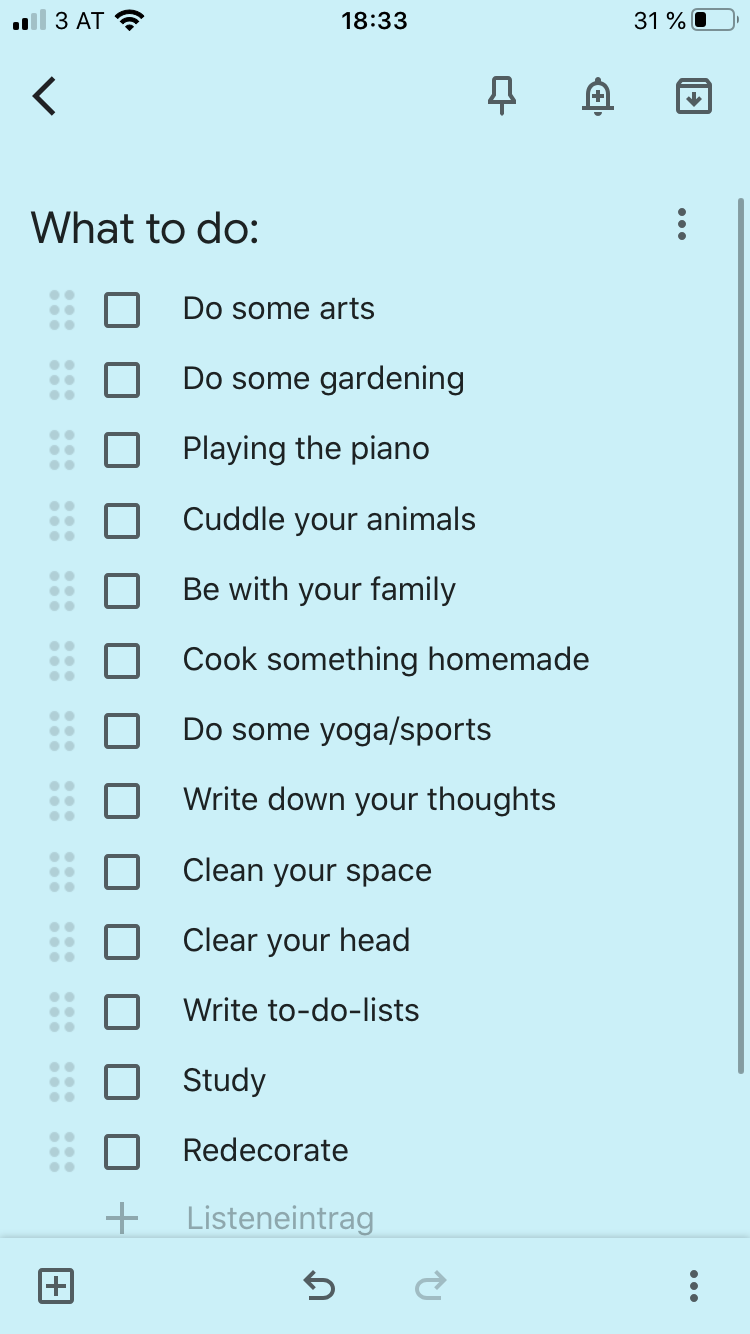Check off Do some yoga/sports
The height and width of the screenshot is (1334, 750).
pos(122,730)
